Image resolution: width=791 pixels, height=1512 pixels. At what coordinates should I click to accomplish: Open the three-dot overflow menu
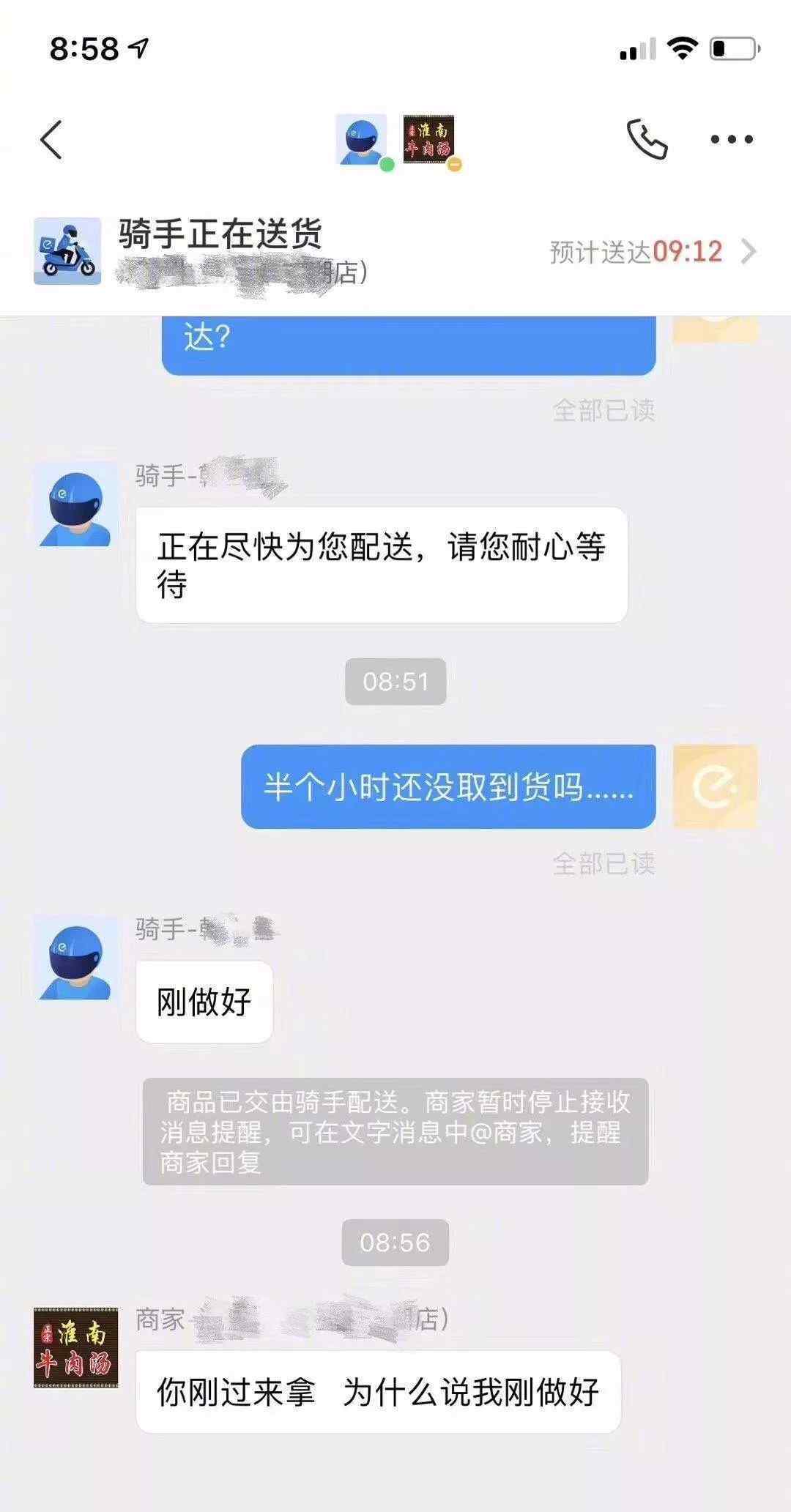[x=732, y=139]
